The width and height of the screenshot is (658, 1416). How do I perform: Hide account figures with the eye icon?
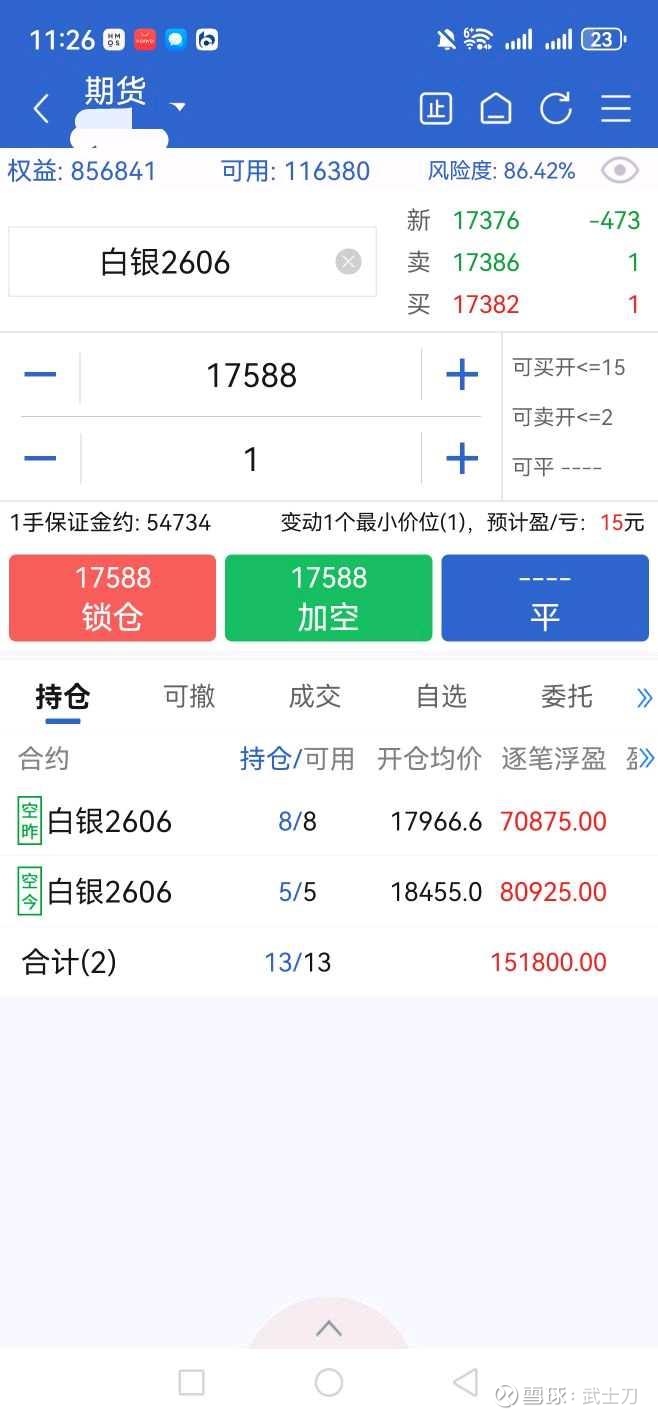(x=620, y=171)
